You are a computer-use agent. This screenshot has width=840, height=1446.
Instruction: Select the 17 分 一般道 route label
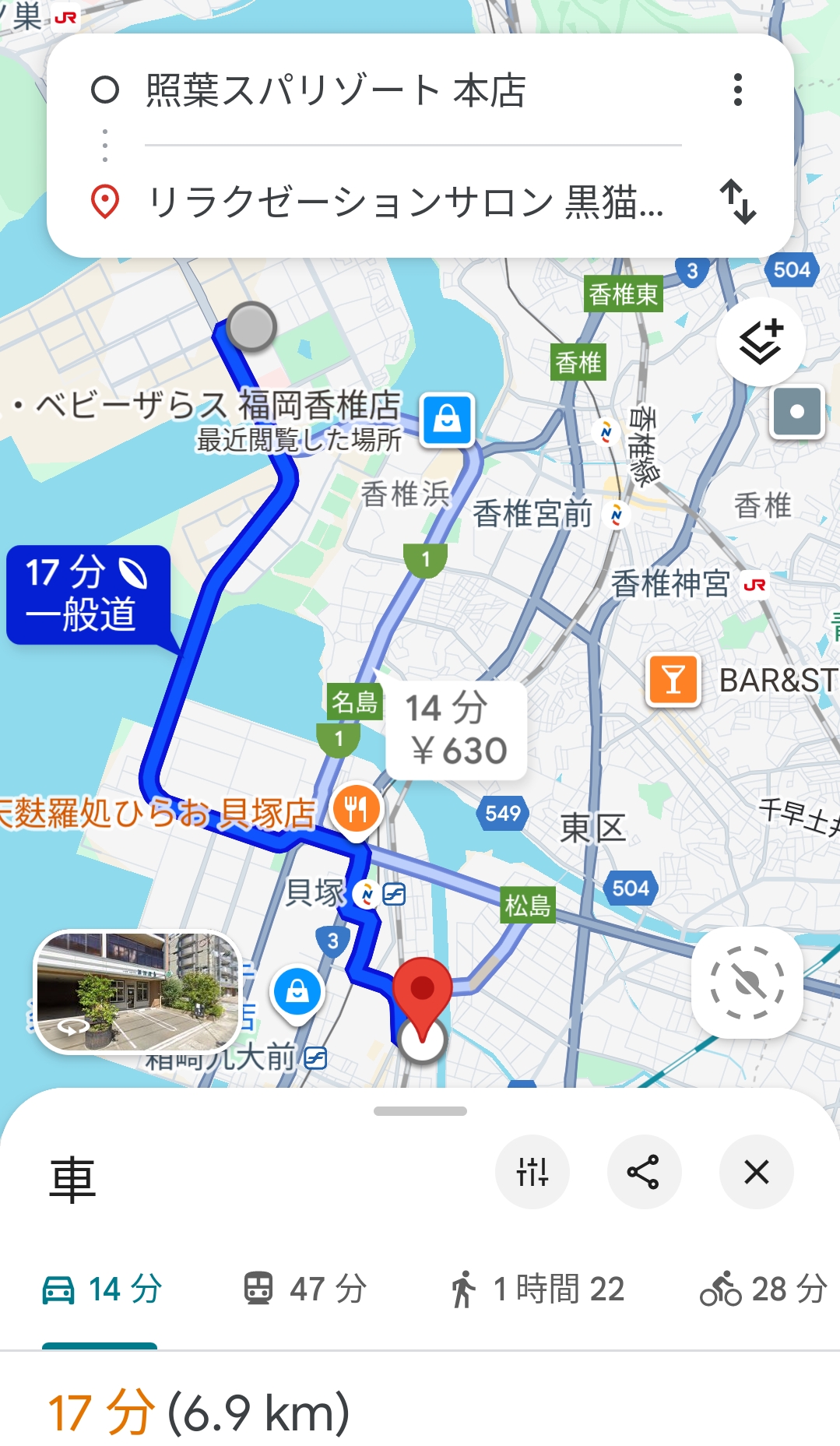[x=87, y=594]
